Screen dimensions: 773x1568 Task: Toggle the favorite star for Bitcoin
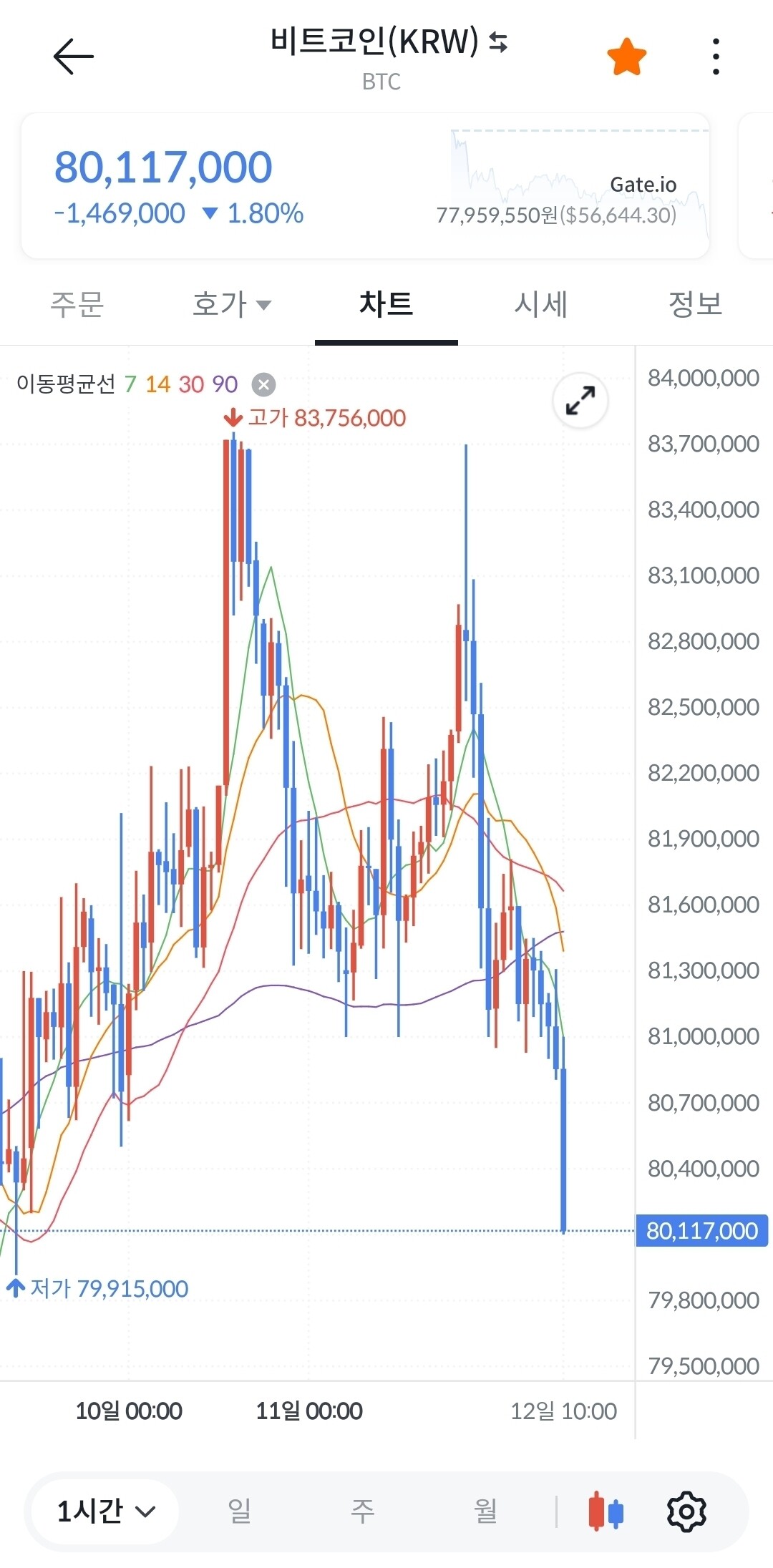626,57
